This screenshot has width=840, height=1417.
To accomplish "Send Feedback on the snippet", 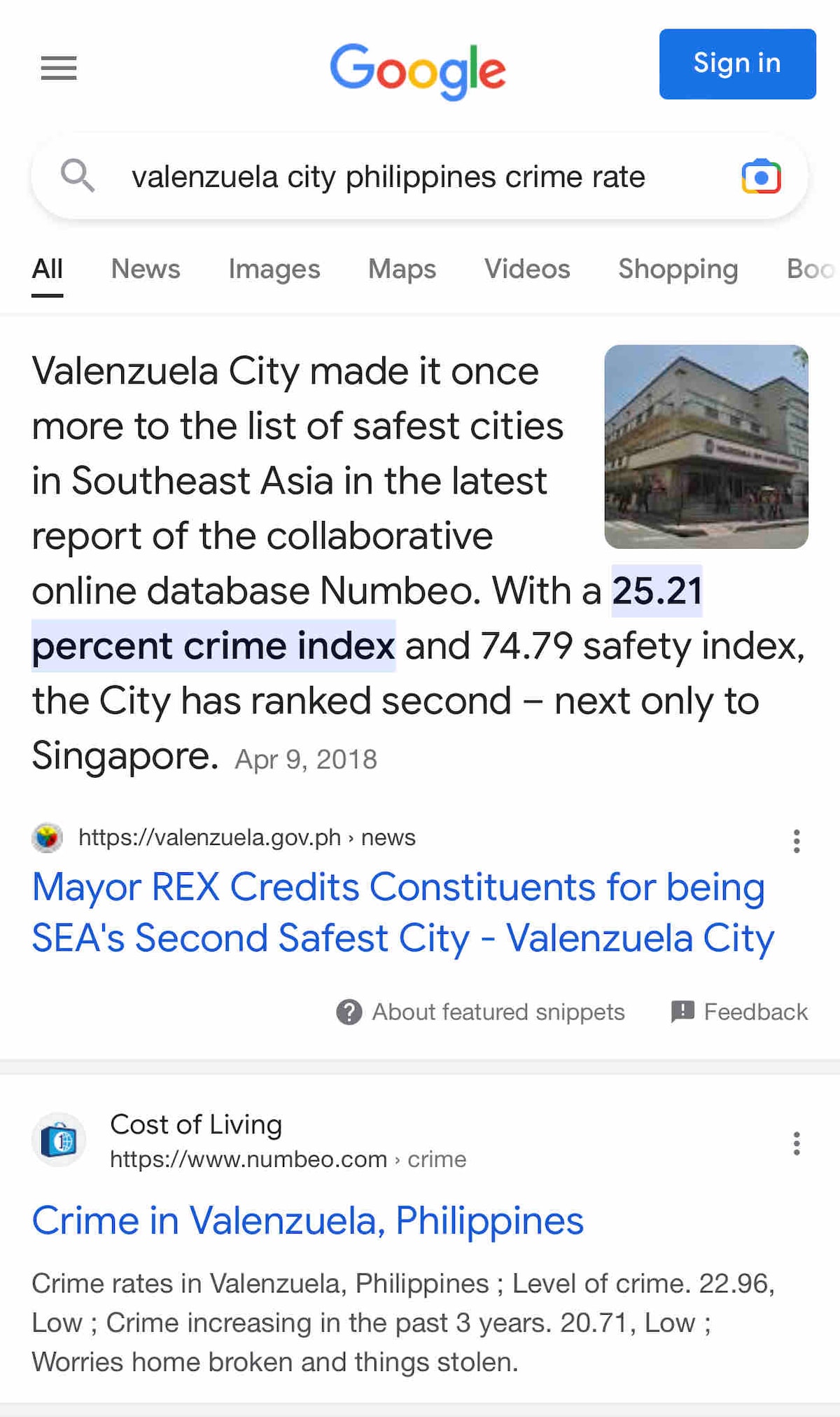I will (739, 1012).
